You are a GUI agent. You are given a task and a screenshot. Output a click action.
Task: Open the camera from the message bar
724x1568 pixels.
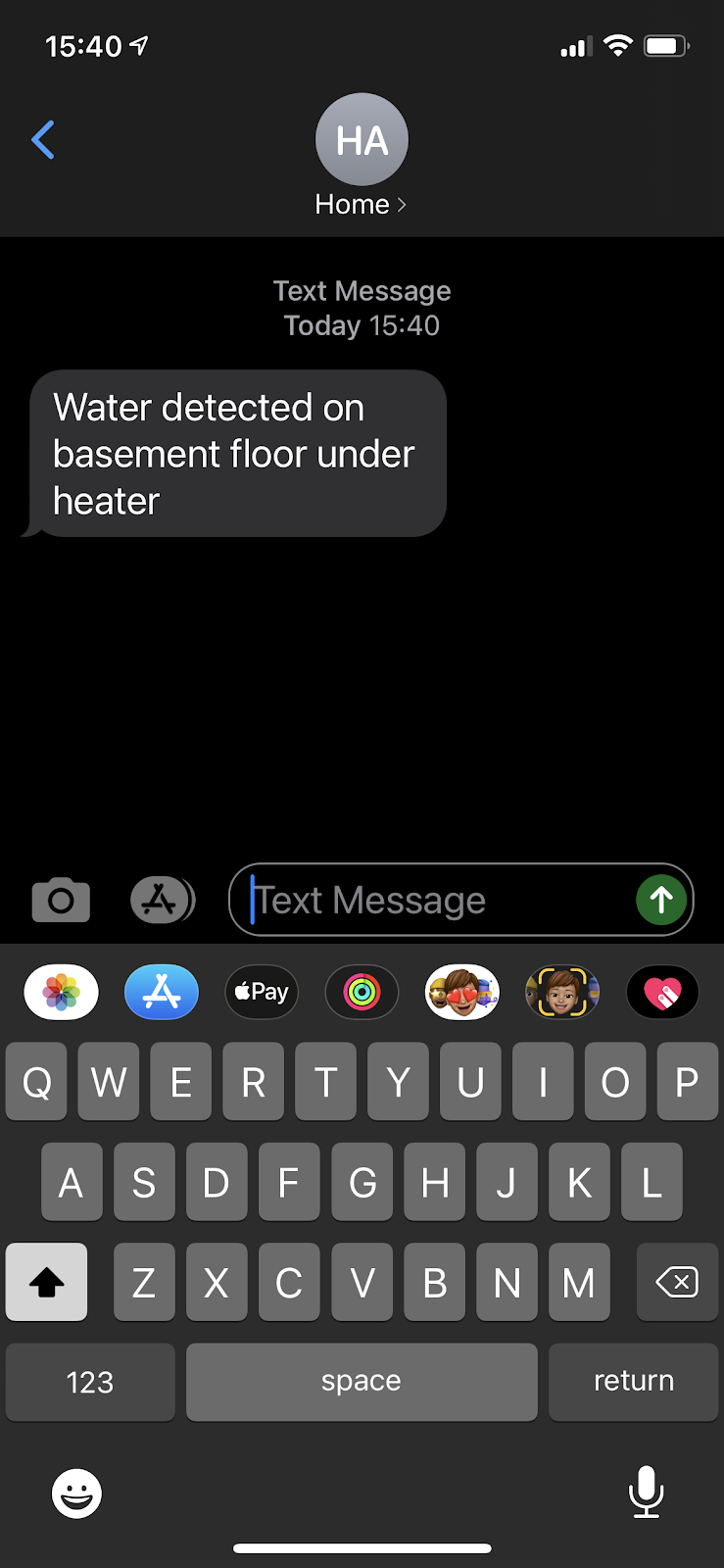pyautogui.click(x=60, y=899)
